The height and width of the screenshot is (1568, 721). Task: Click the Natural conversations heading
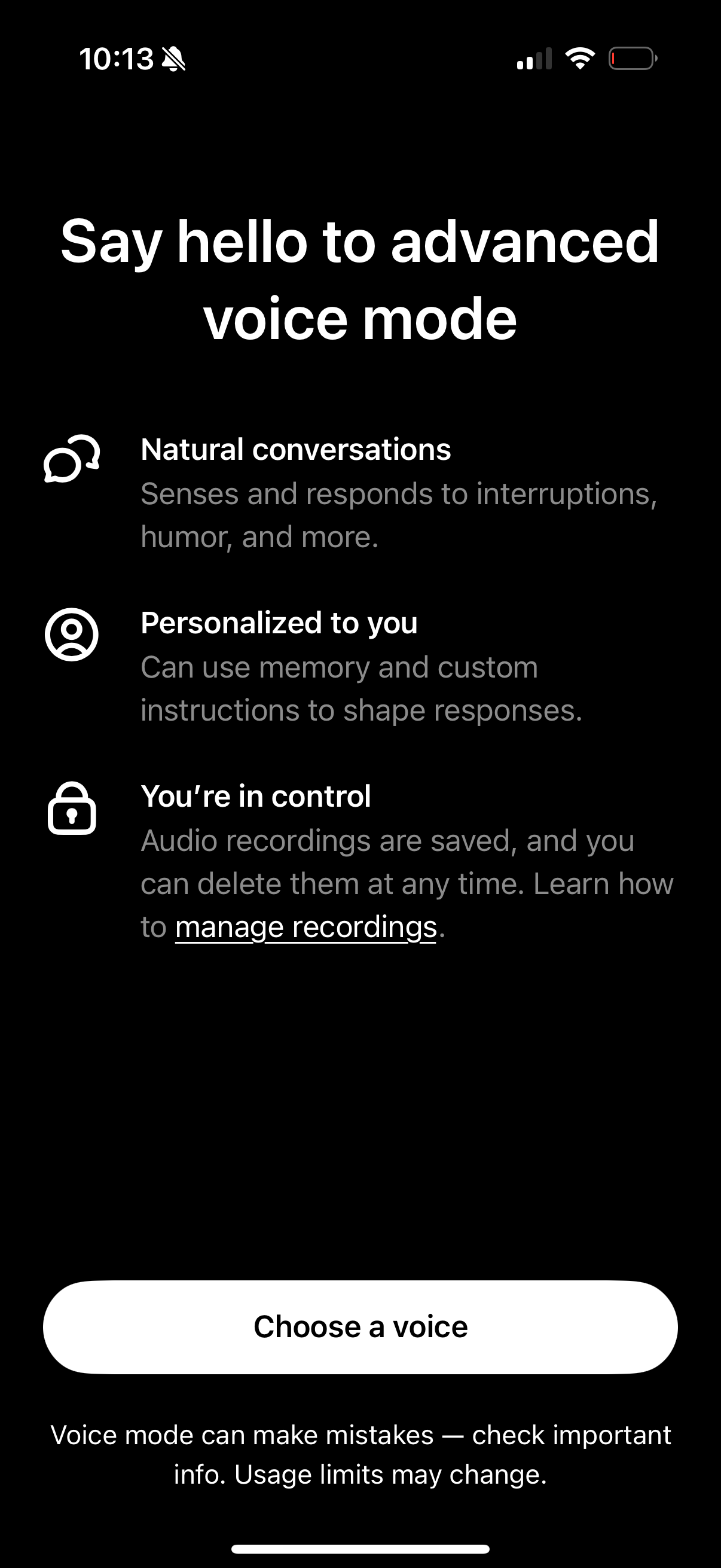[296, 450]
